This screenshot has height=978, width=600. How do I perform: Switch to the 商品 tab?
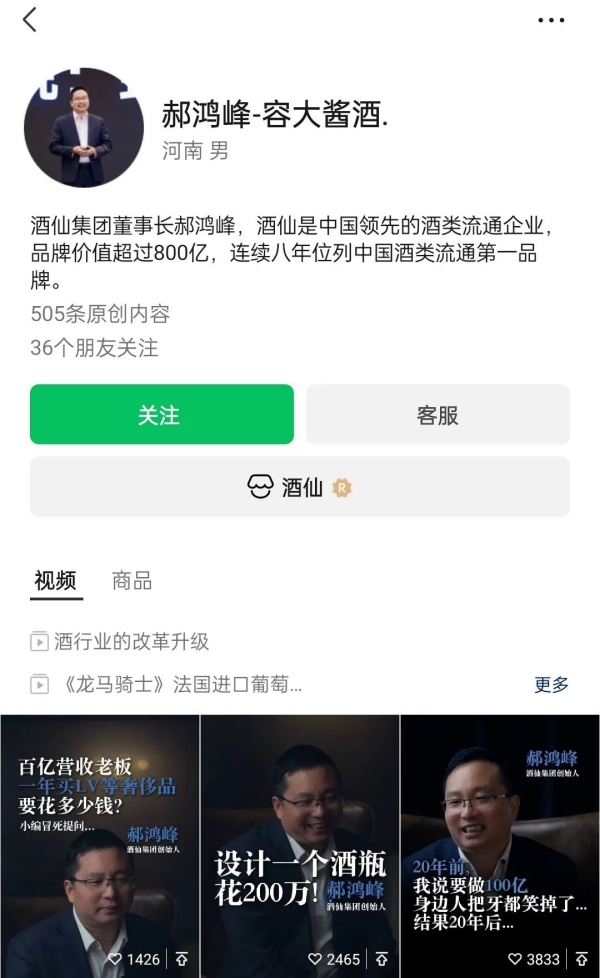point(132,580)
